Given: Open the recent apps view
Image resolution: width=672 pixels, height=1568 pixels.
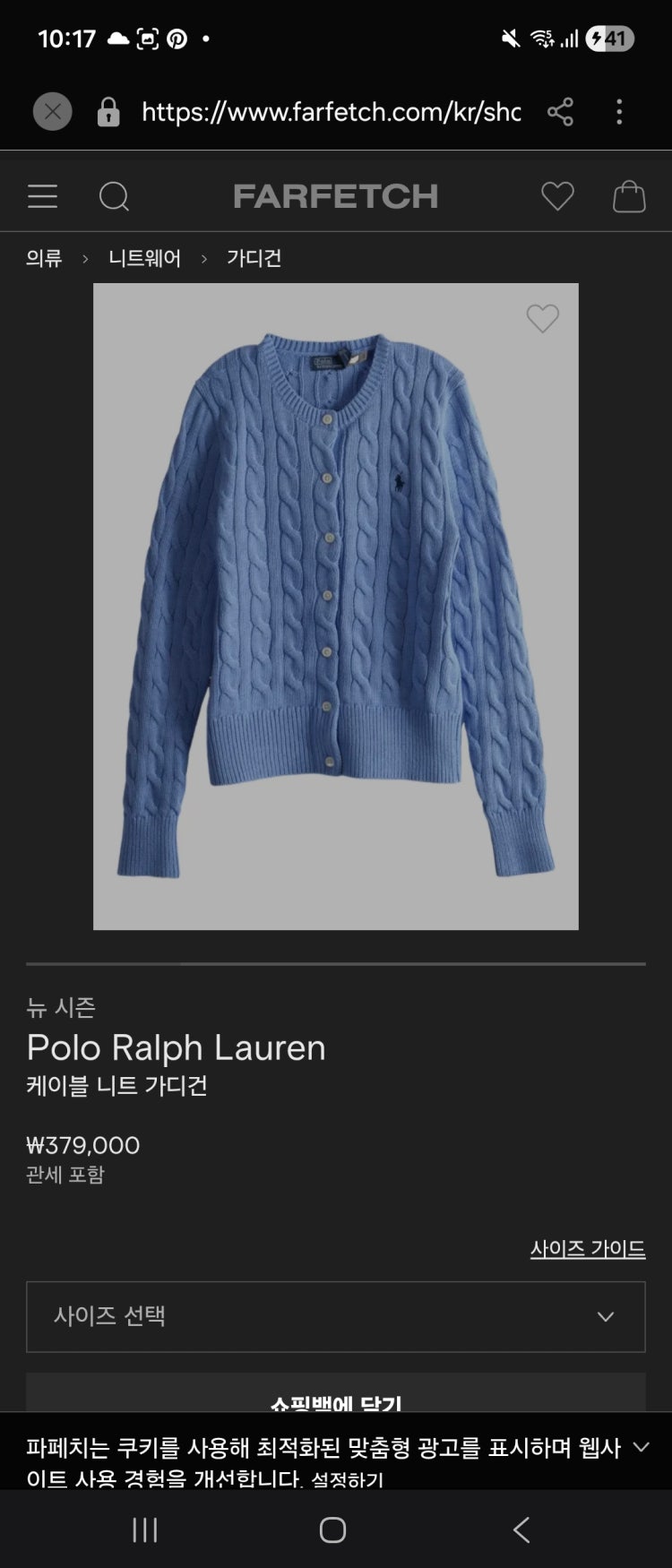Looking at the screenshot, I should [x=144, y=1529].
